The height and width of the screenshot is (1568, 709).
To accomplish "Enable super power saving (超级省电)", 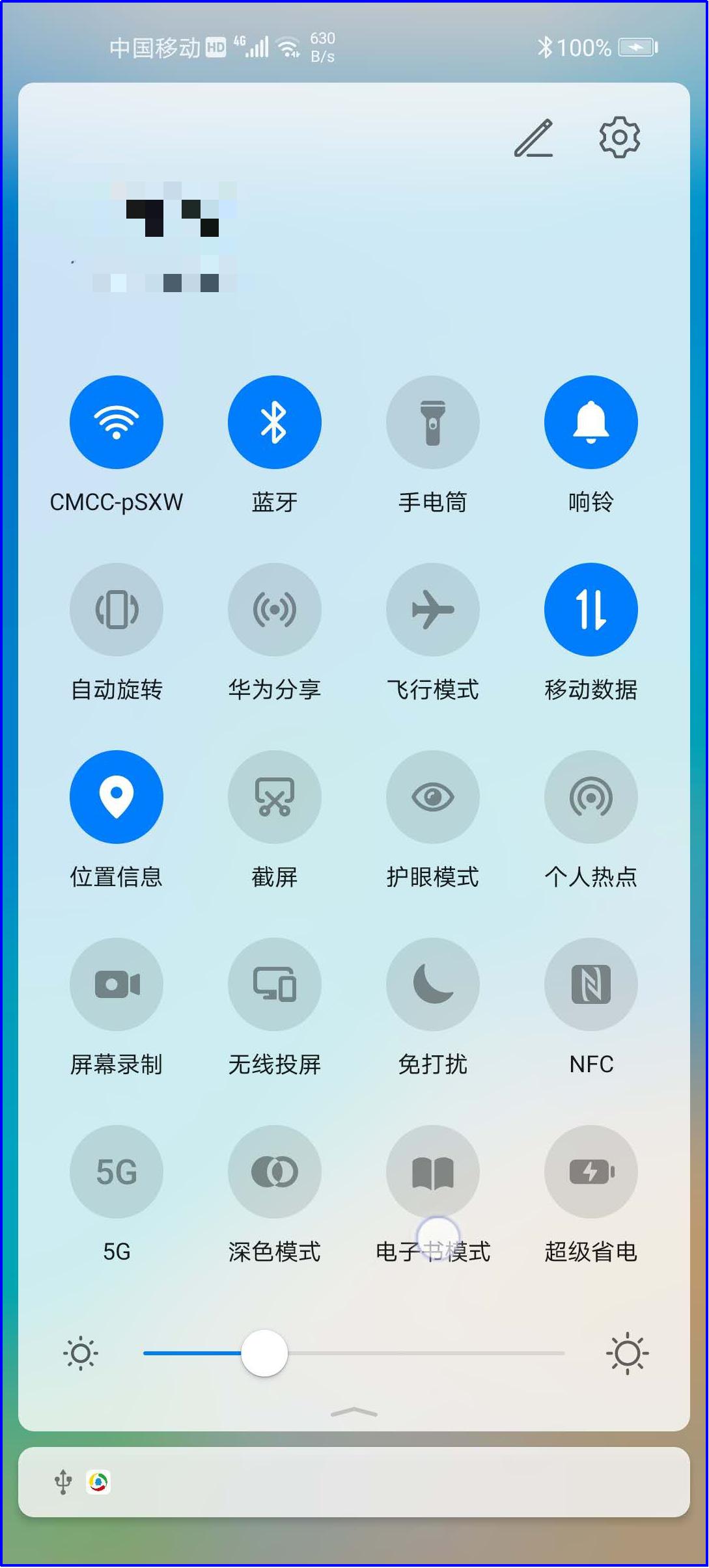I will 590,1170.
